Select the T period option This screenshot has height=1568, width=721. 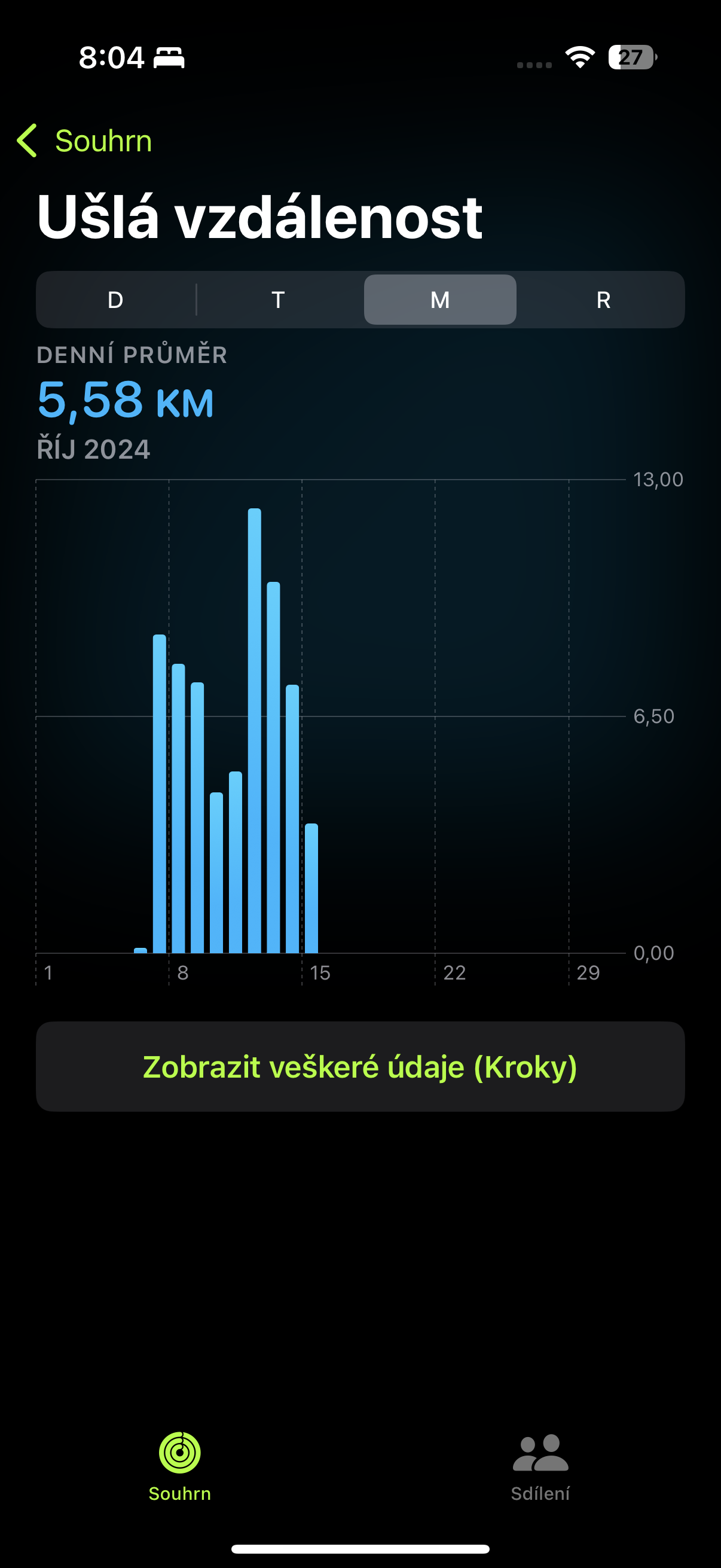pos(277,300)
